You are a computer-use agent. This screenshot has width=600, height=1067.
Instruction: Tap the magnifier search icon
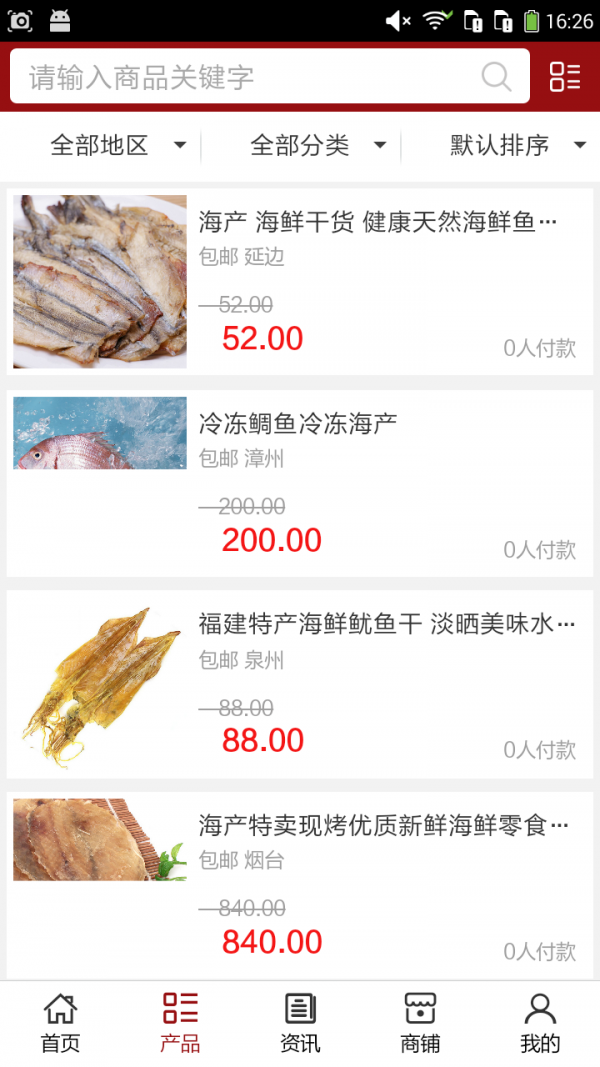pos(496,77)
